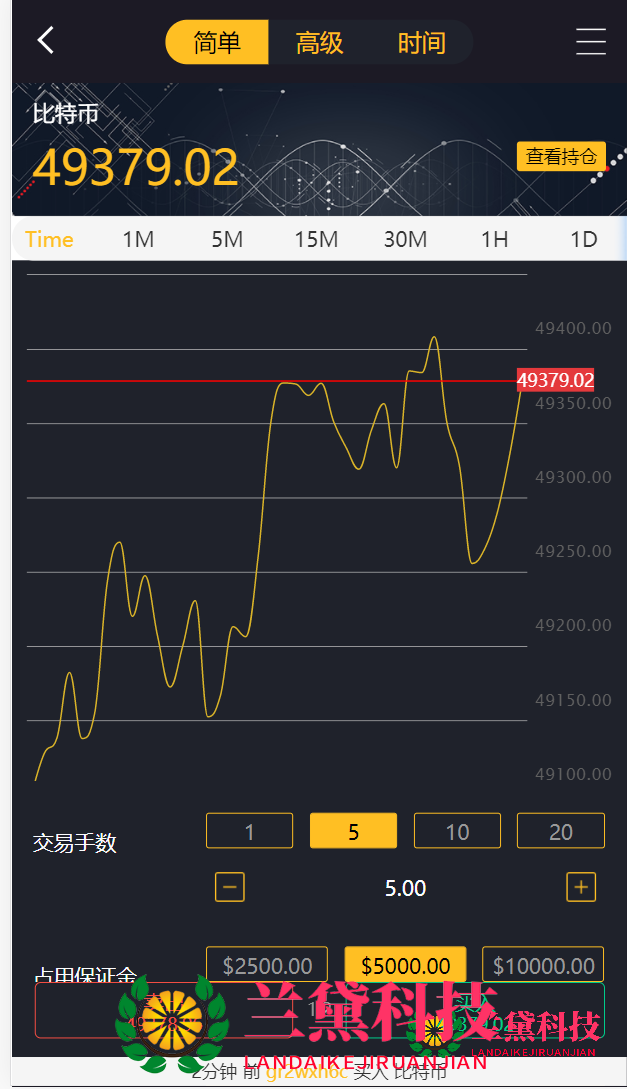Choose the $2500.00 margin option
Image resolution: width=627 pixels, height=1089 pixels.
point(267,965)
